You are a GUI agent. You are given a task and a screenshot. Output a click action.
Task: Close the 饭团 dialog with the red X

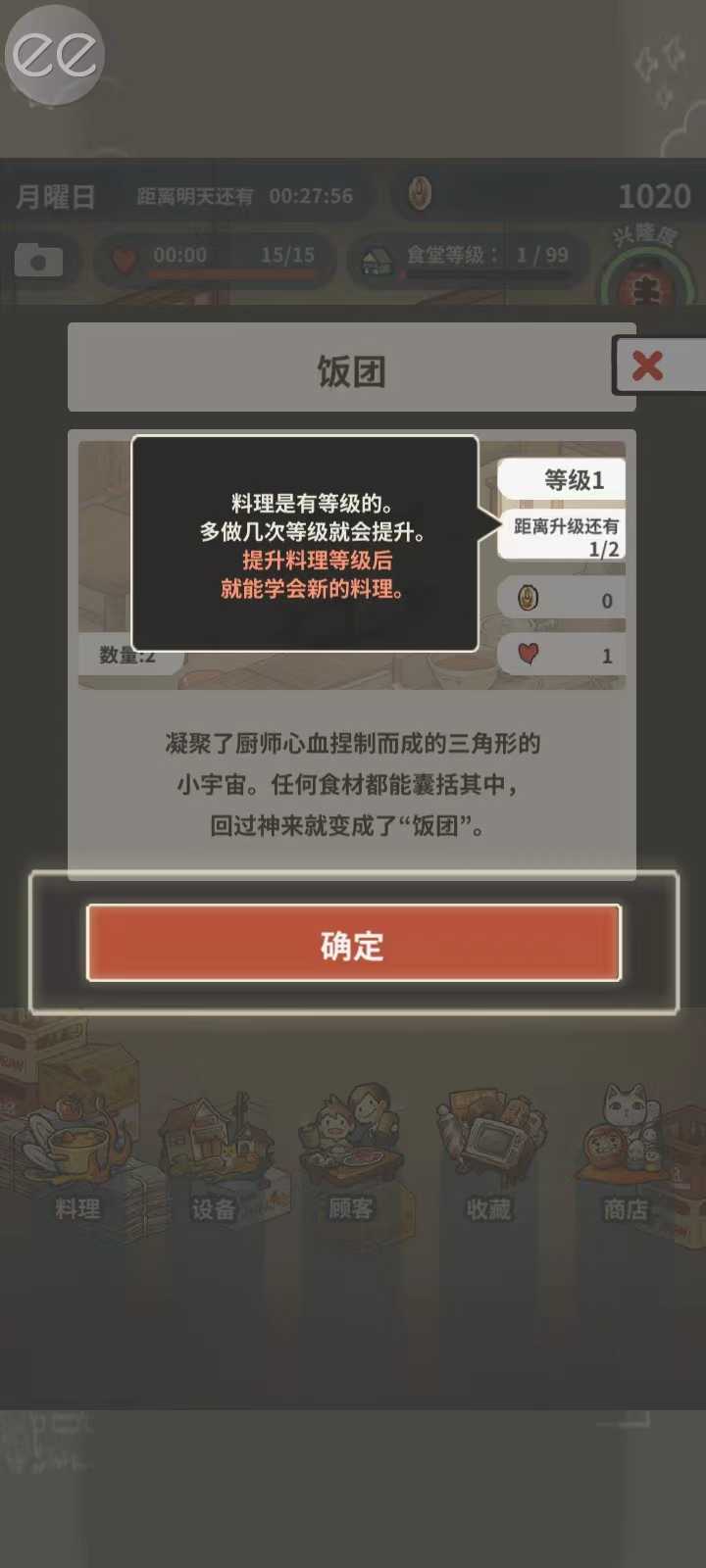[x=648, y=367]
